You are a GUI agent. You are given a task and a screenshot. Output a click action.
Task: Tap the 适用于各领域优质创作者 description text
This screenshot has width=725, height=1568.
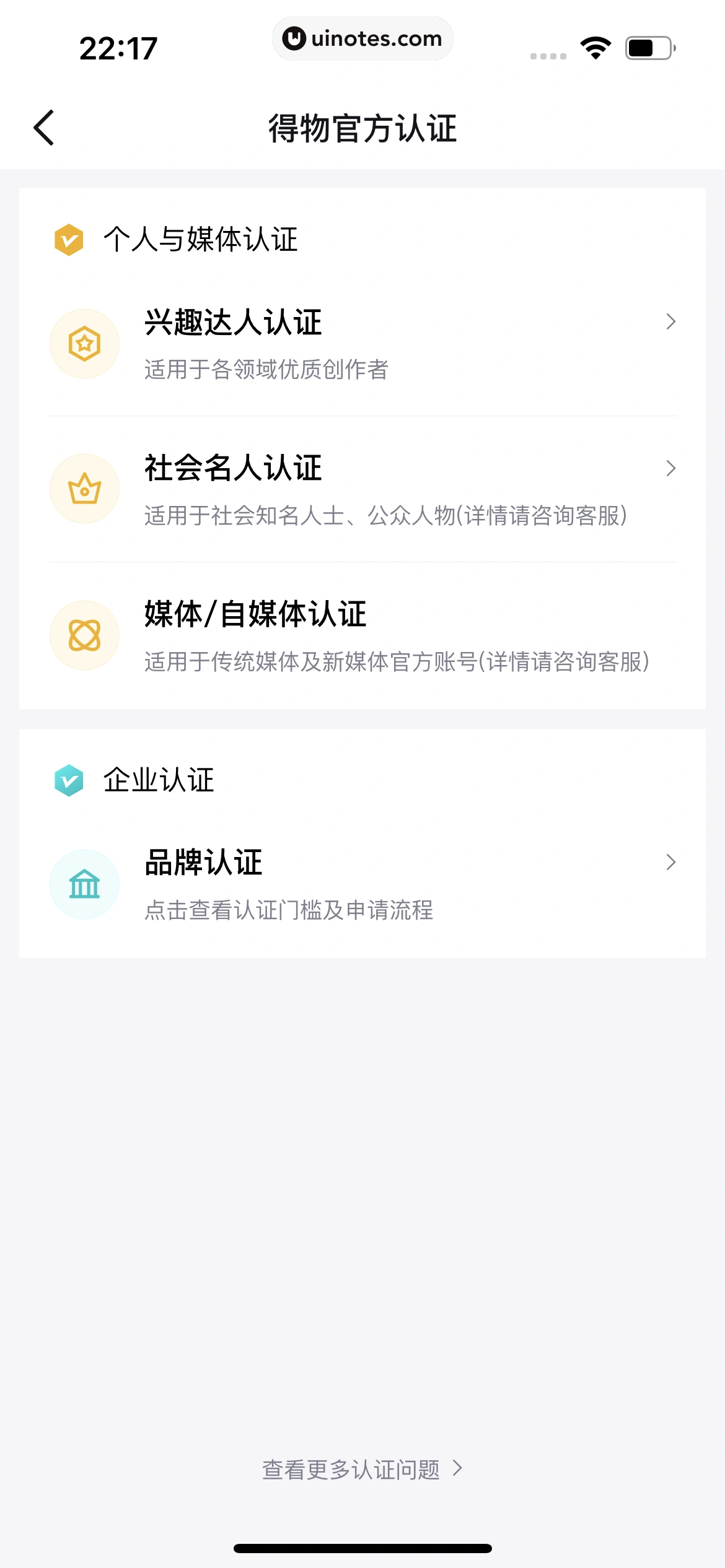(x=265, y=371)
